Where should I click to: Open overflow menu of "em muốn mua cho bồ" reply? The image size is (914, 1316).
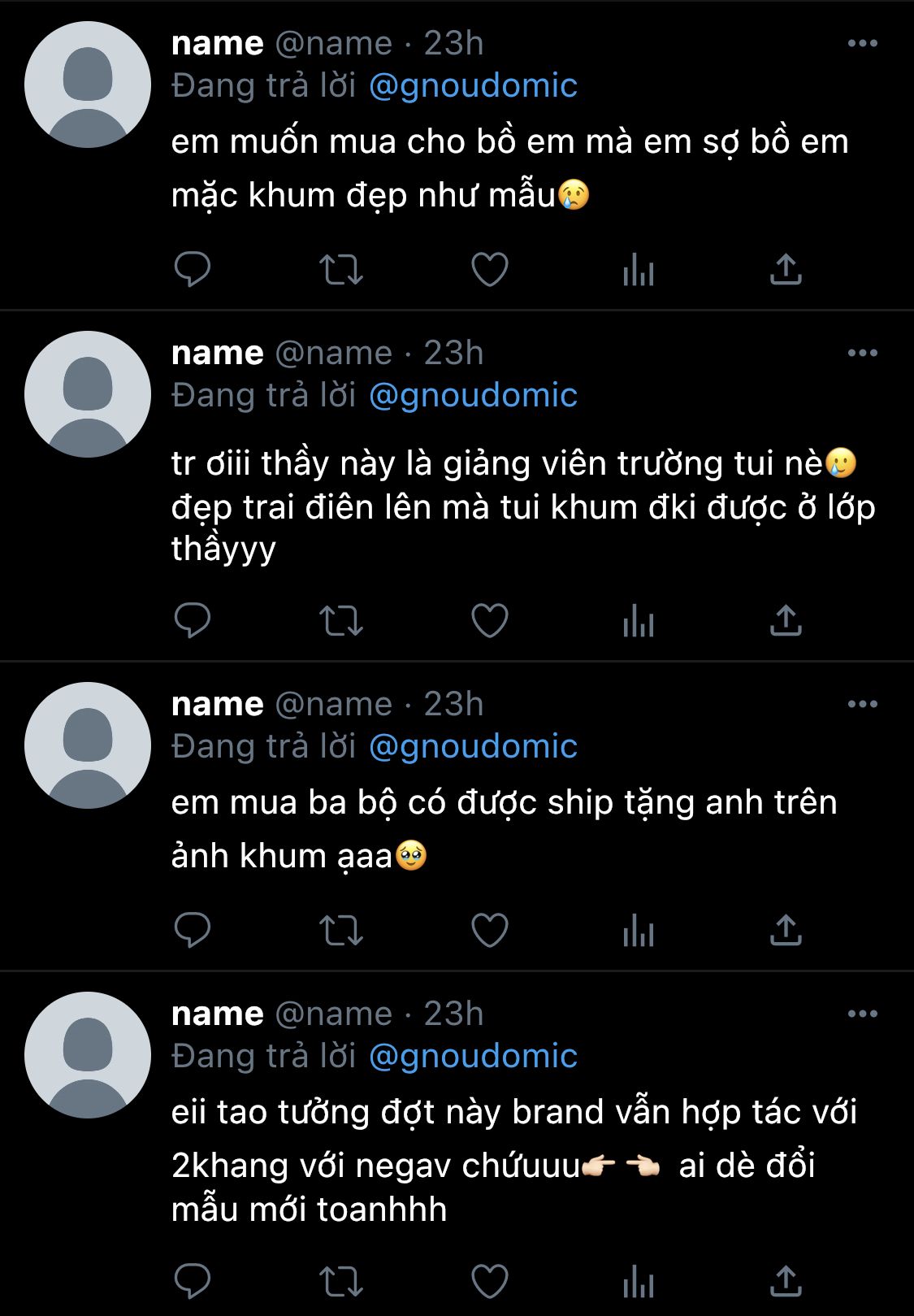tap(862, 43)
